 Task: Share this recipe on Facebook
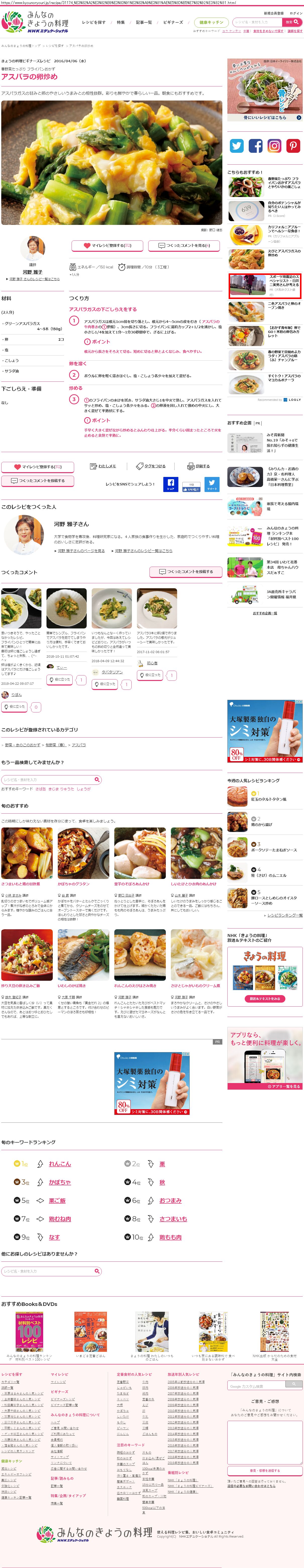coord(170,484)
